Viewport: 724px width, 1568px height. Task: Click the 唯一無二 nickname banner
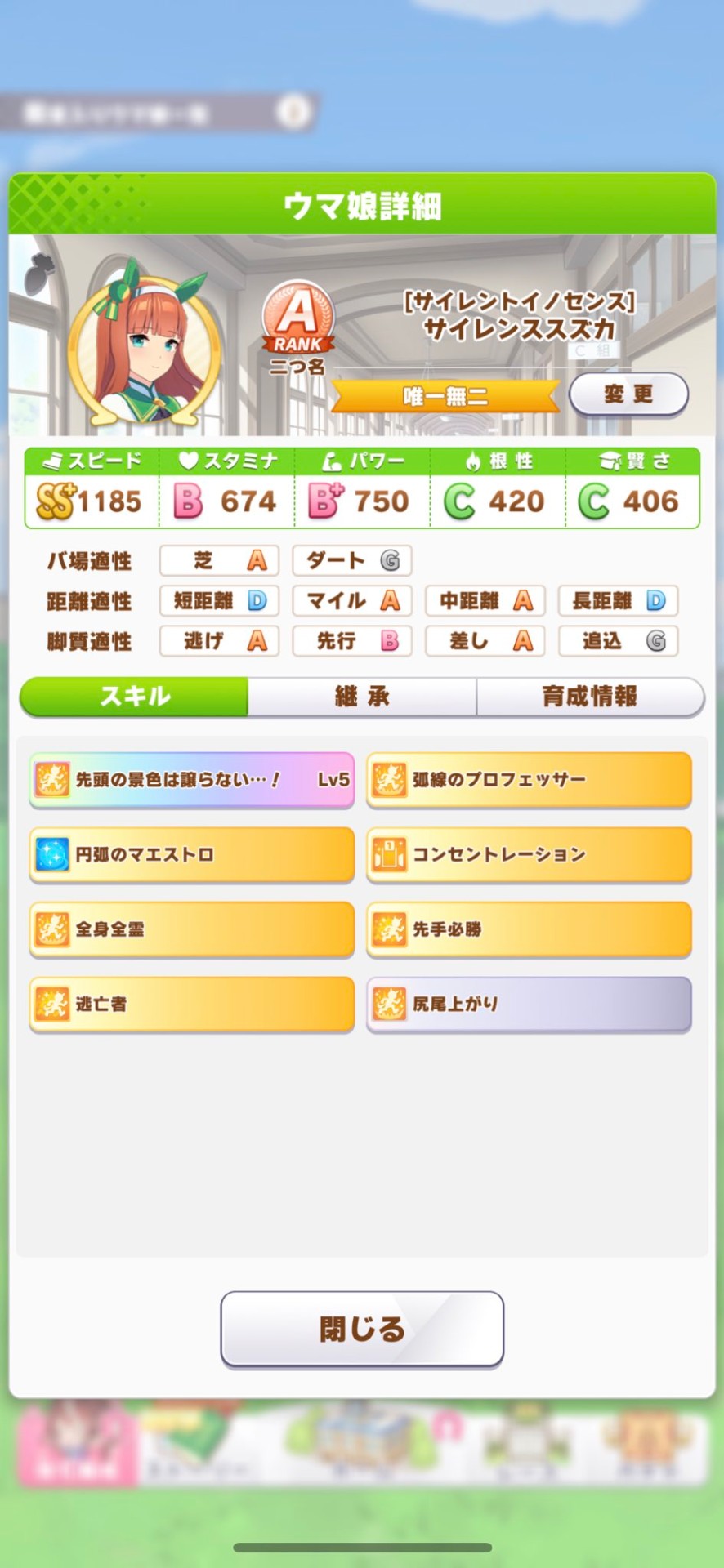click(445, 395)
